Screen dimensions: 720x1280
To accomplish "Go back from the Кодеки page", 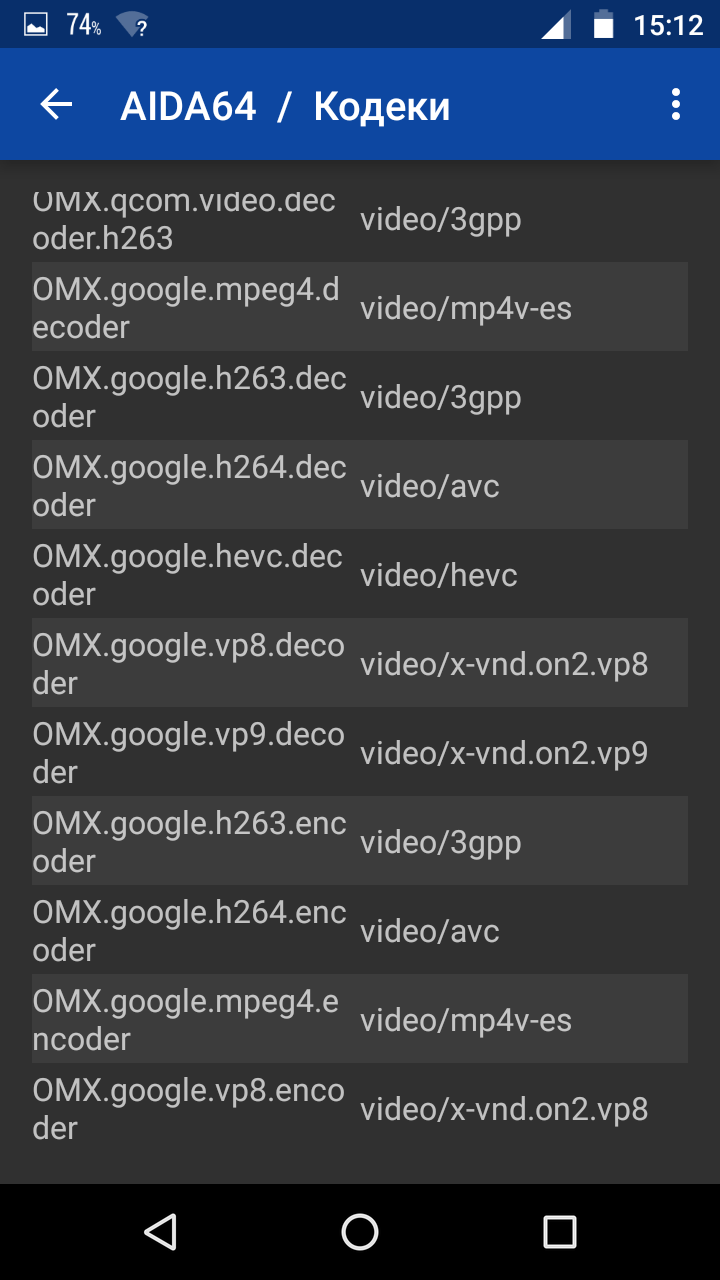I will (x=56, y=105).
